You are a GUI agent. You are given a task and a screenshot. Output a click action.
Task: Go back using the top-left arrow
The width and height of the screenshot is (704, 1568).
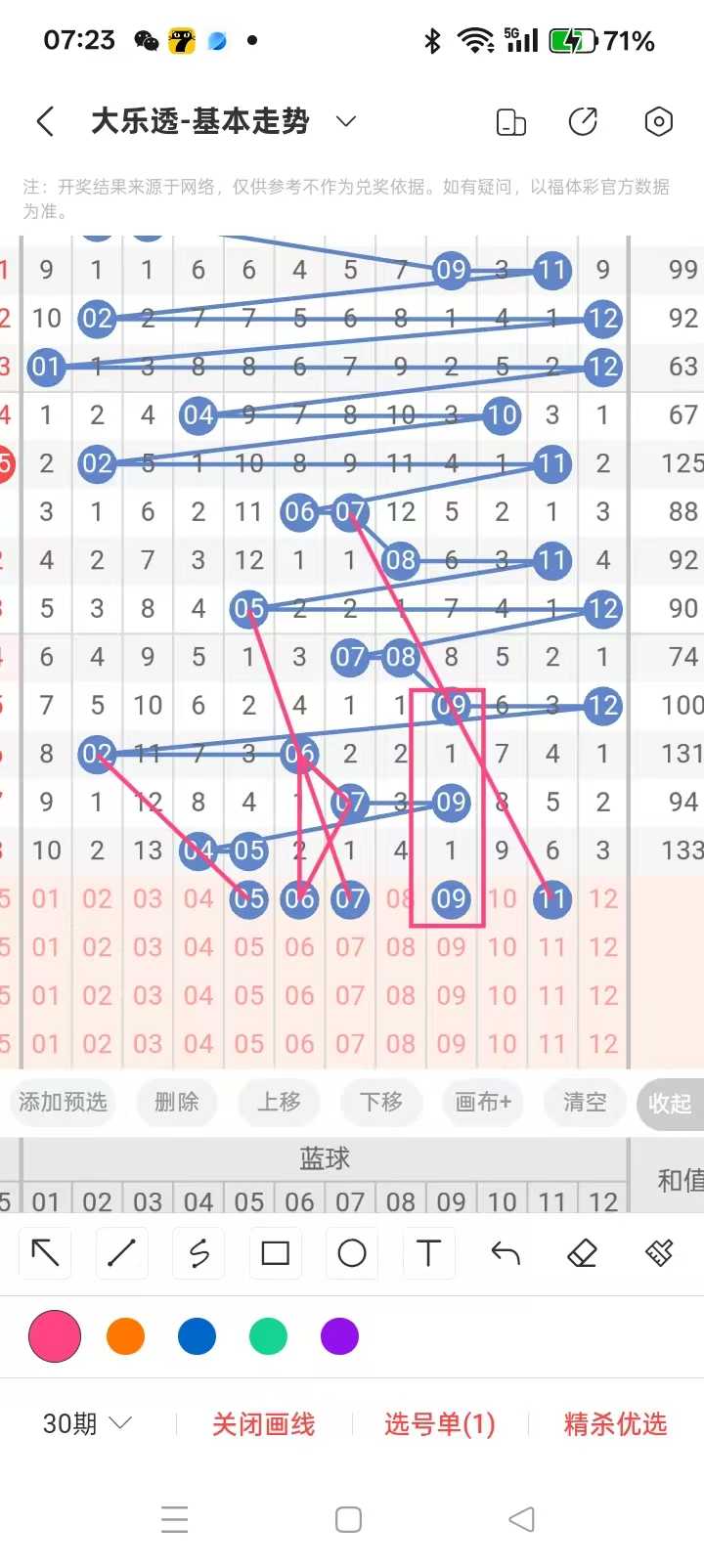tap(45, 122)
